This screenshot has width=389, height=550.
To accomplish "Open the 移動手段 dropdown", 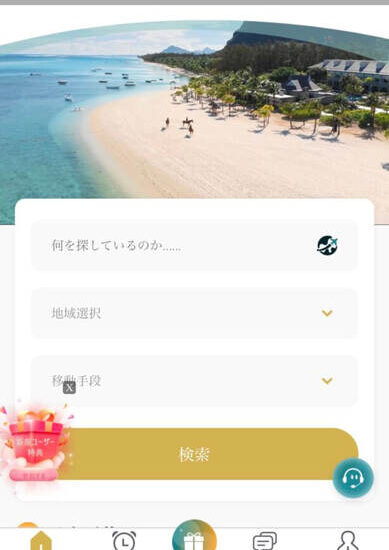I will tap(194, 381).
